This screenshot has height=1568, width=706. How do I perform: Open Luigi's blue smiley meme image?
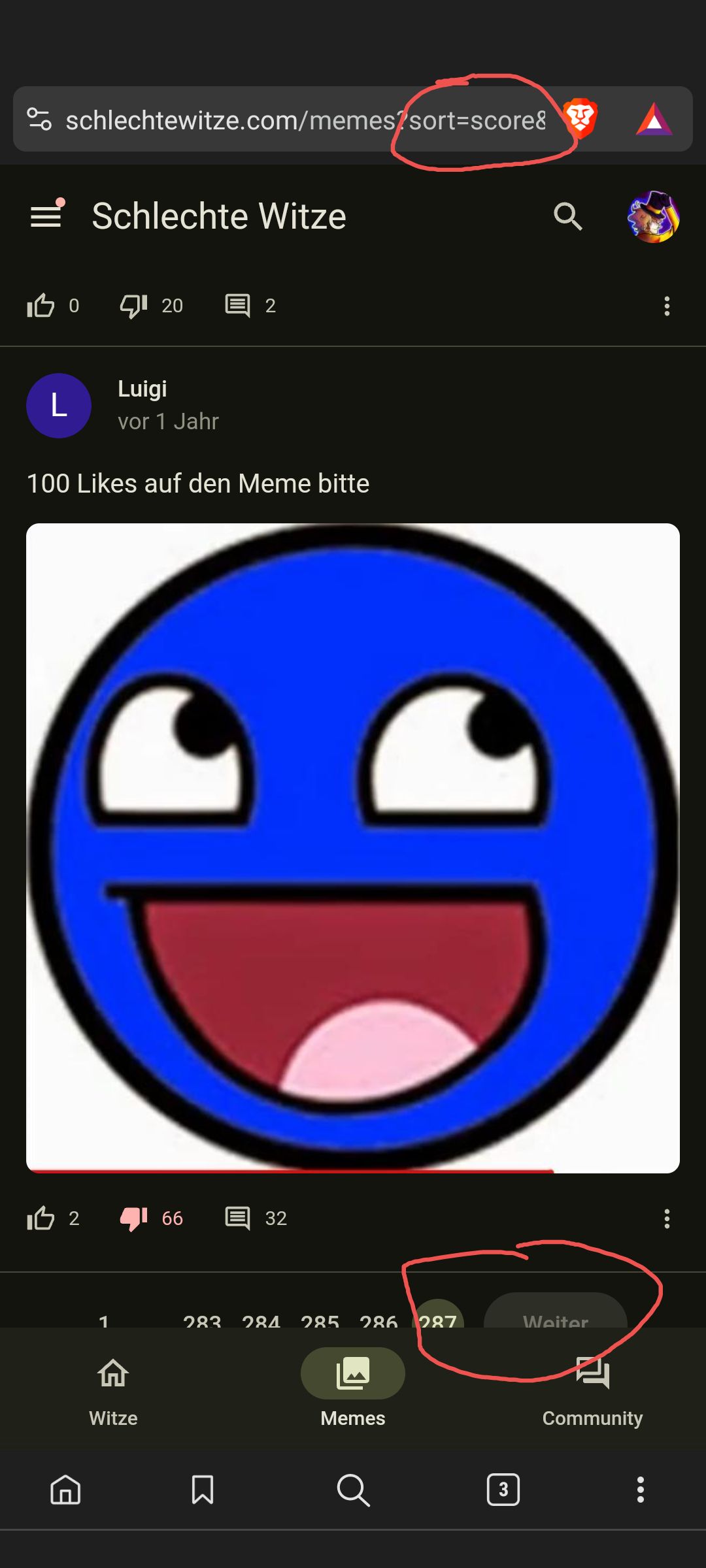click(353, 847)
